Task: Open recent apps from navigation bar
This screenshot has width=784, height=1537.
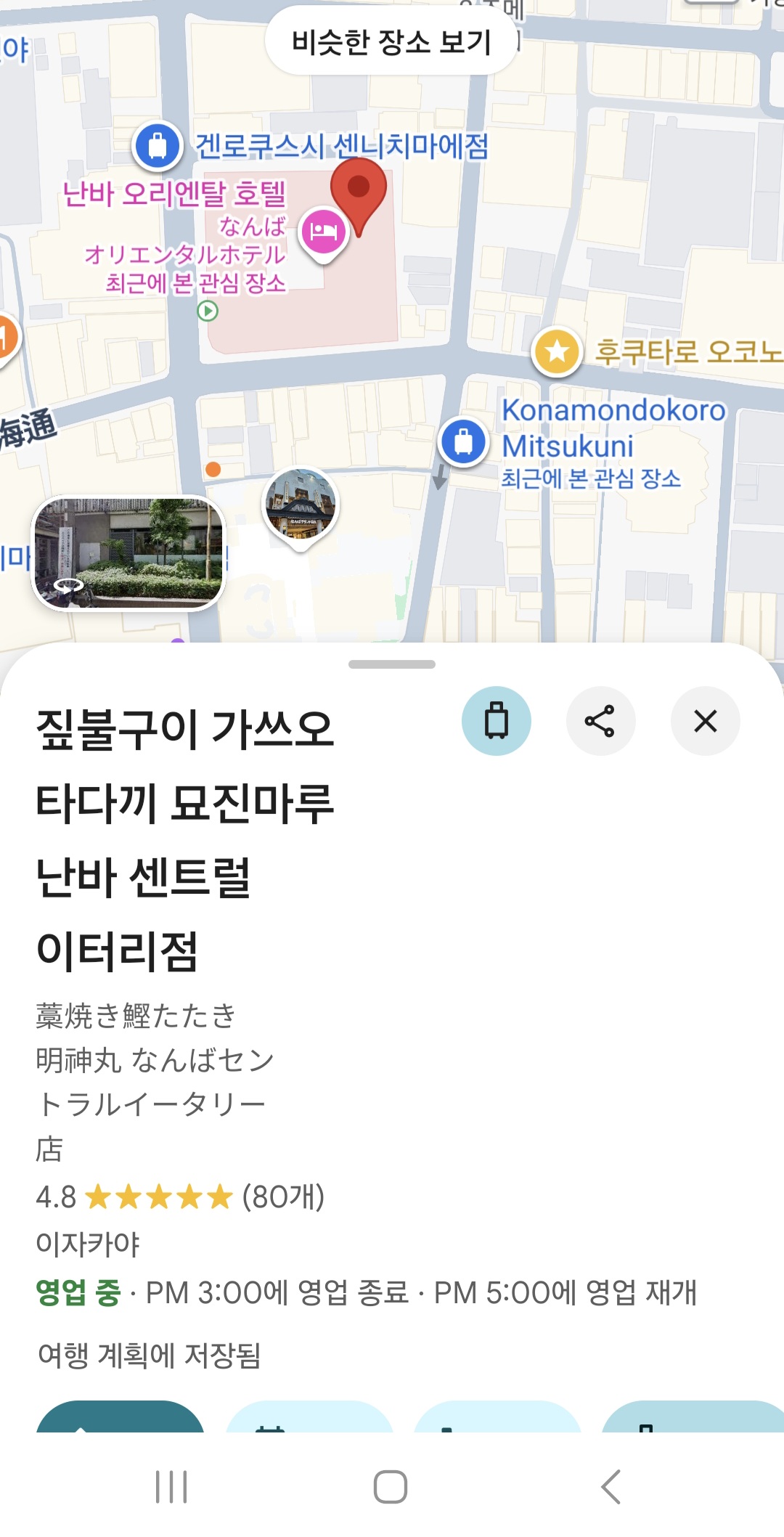Action: (172, 1486)
